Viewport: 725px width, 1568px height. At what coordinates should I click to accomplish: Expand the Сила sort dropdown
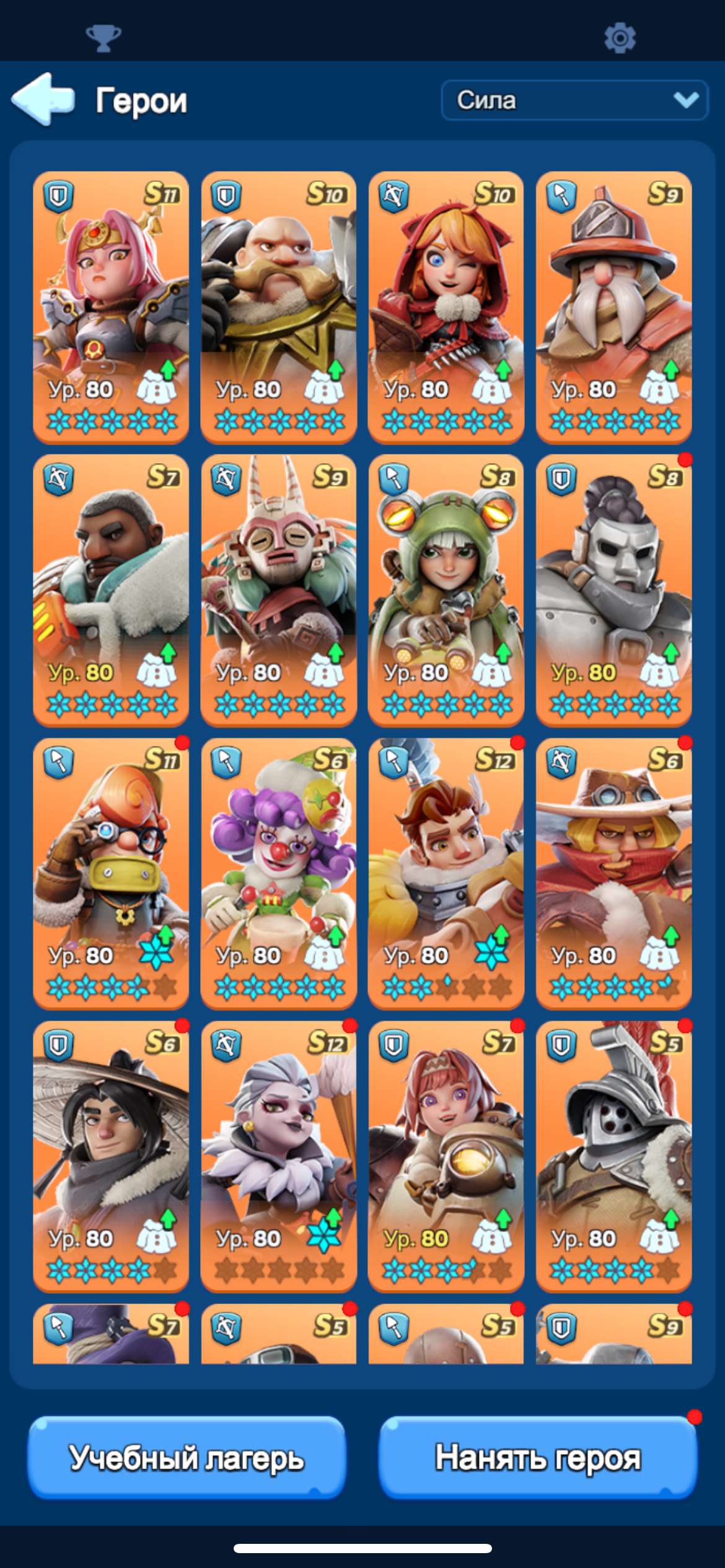click(574, 100)
